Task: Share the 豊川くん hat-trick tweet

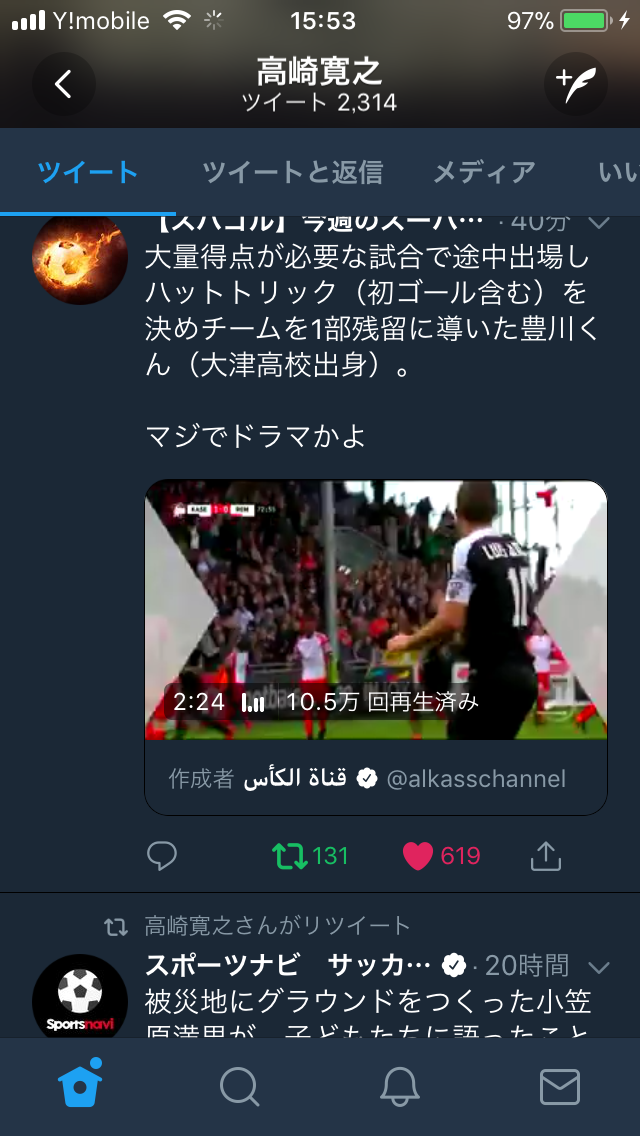Action: 546,855
